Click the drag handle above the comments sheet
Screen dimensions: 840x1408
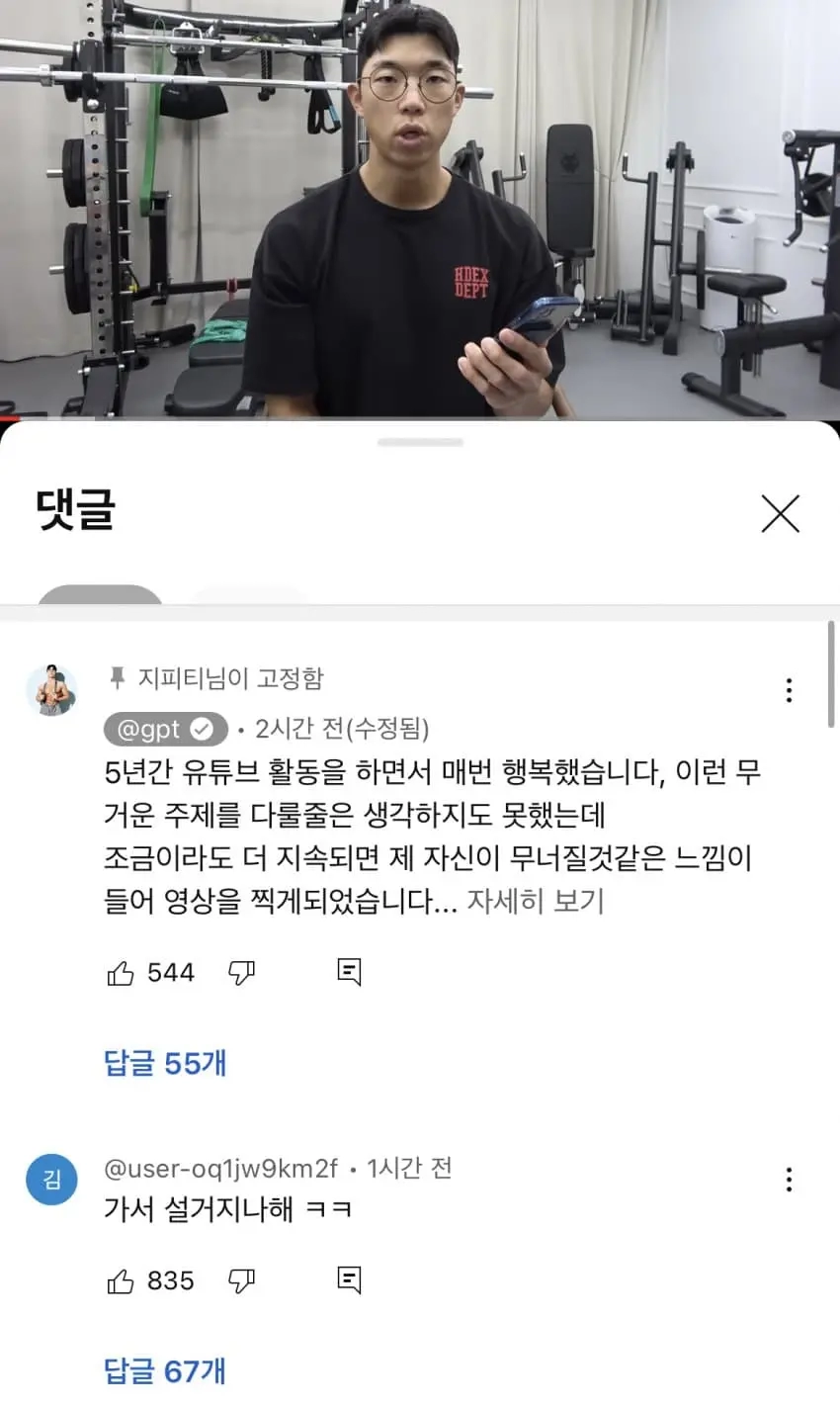point(420,442)
